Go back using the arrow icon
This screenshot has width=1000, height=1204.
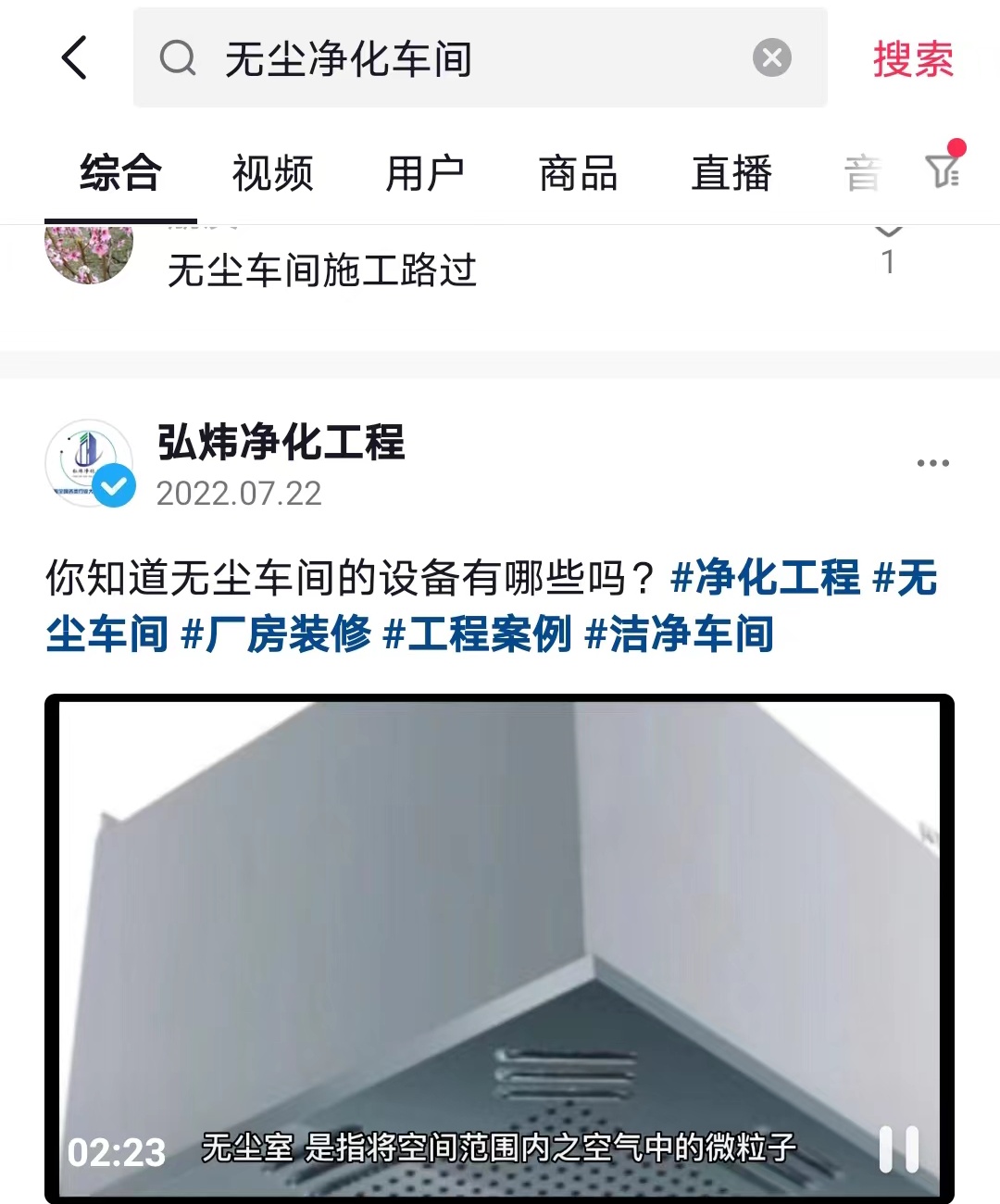[74, 58]
